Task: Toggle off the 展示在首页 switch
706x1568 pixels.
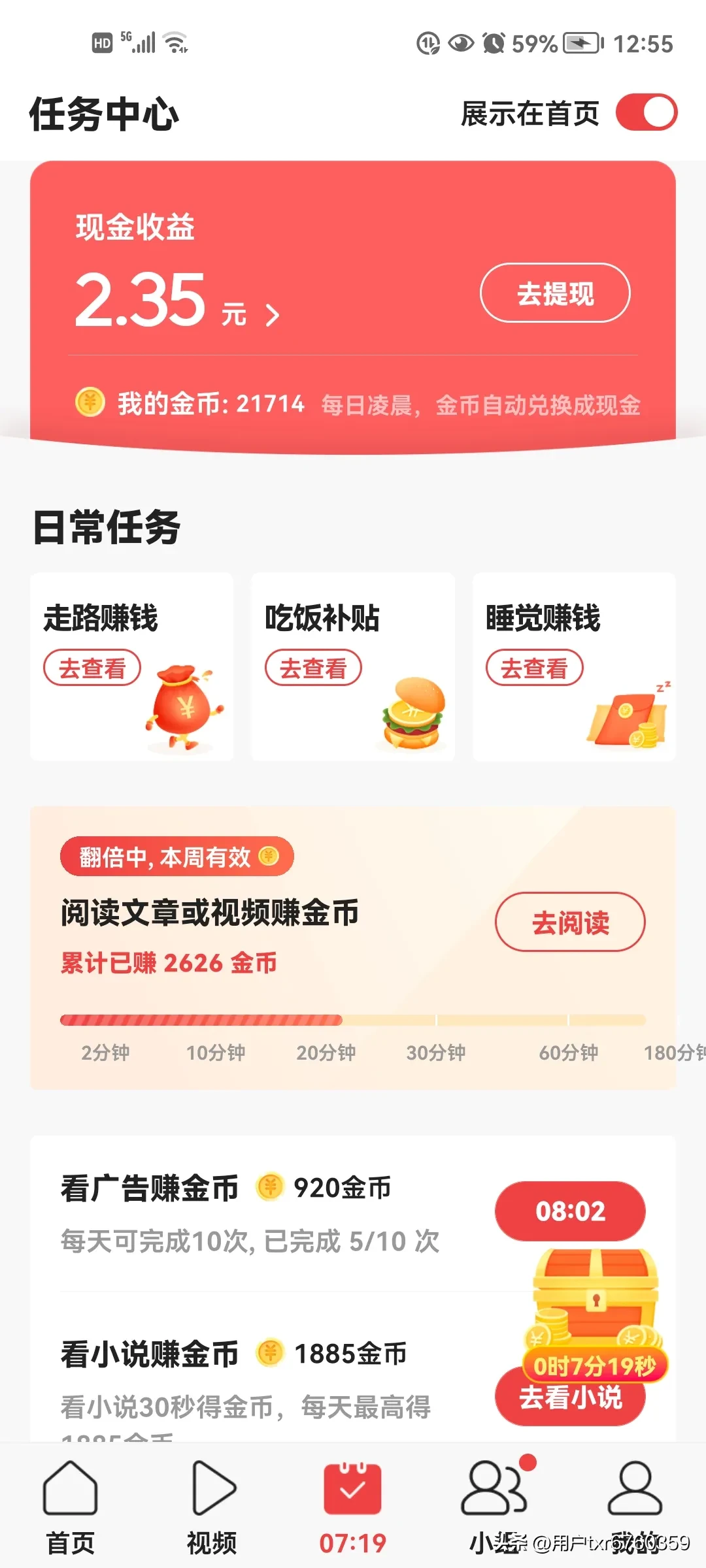Action: click(646, 112)
